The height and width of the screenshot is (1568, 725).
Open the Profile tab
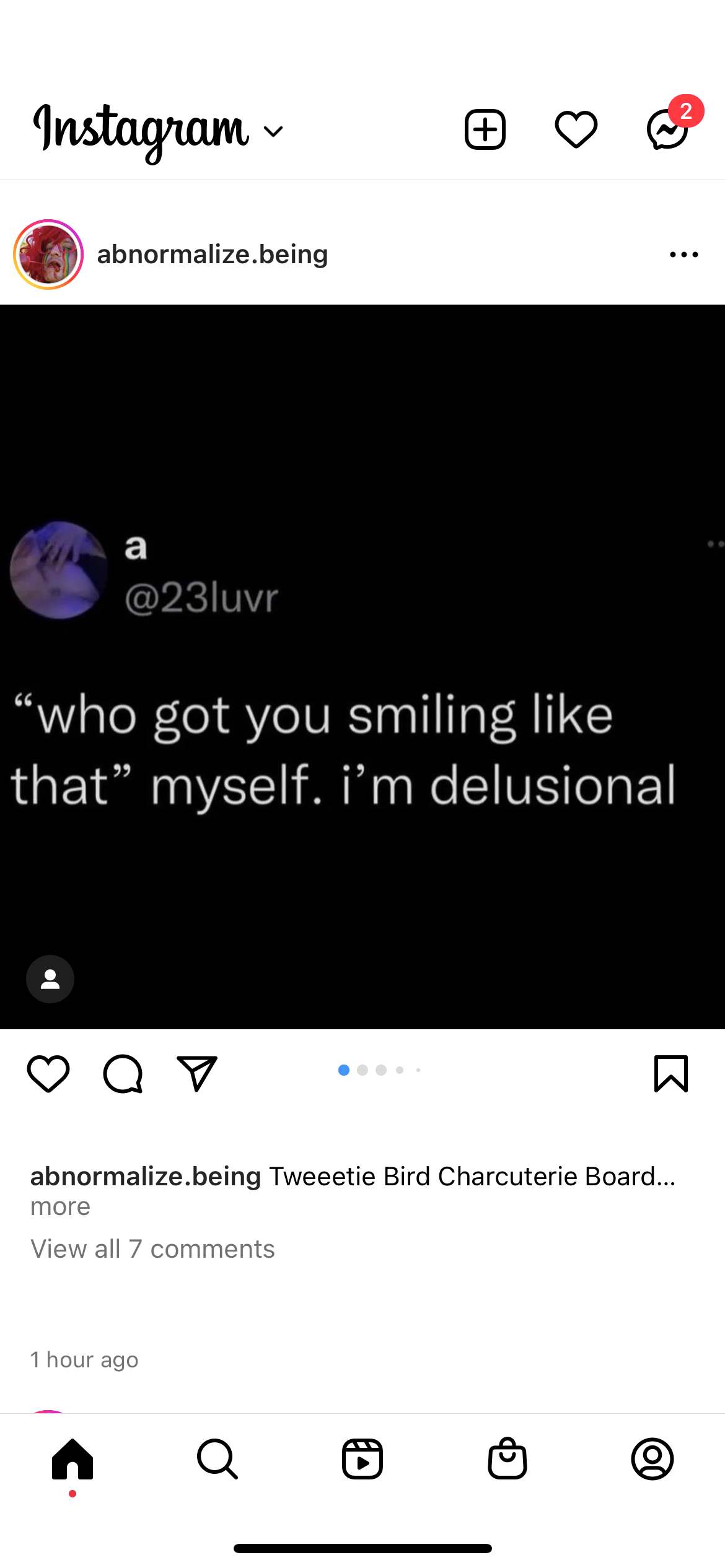(652, 1460)
